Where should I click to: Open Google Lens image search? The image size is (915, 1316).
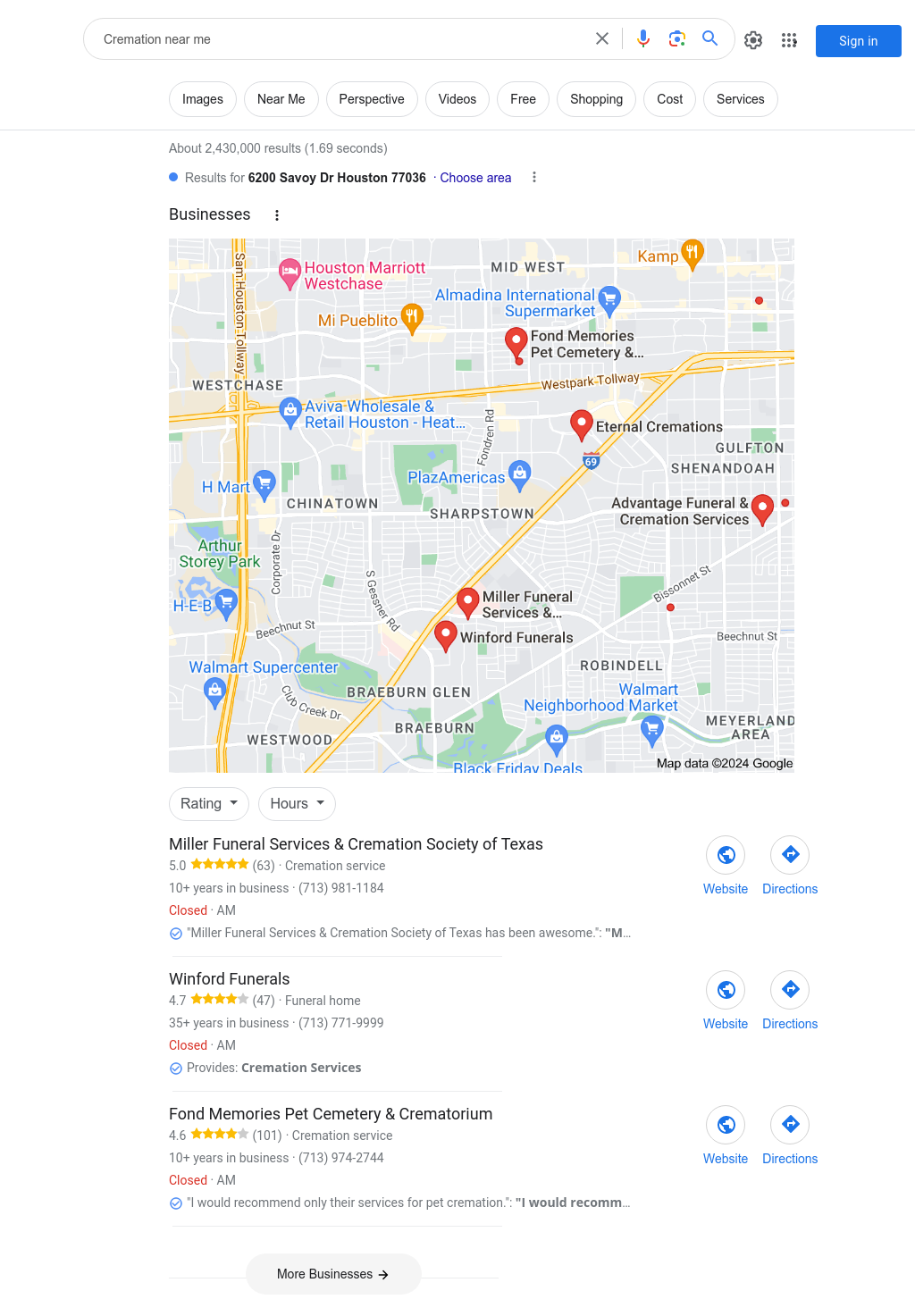(x=676, y=38)
